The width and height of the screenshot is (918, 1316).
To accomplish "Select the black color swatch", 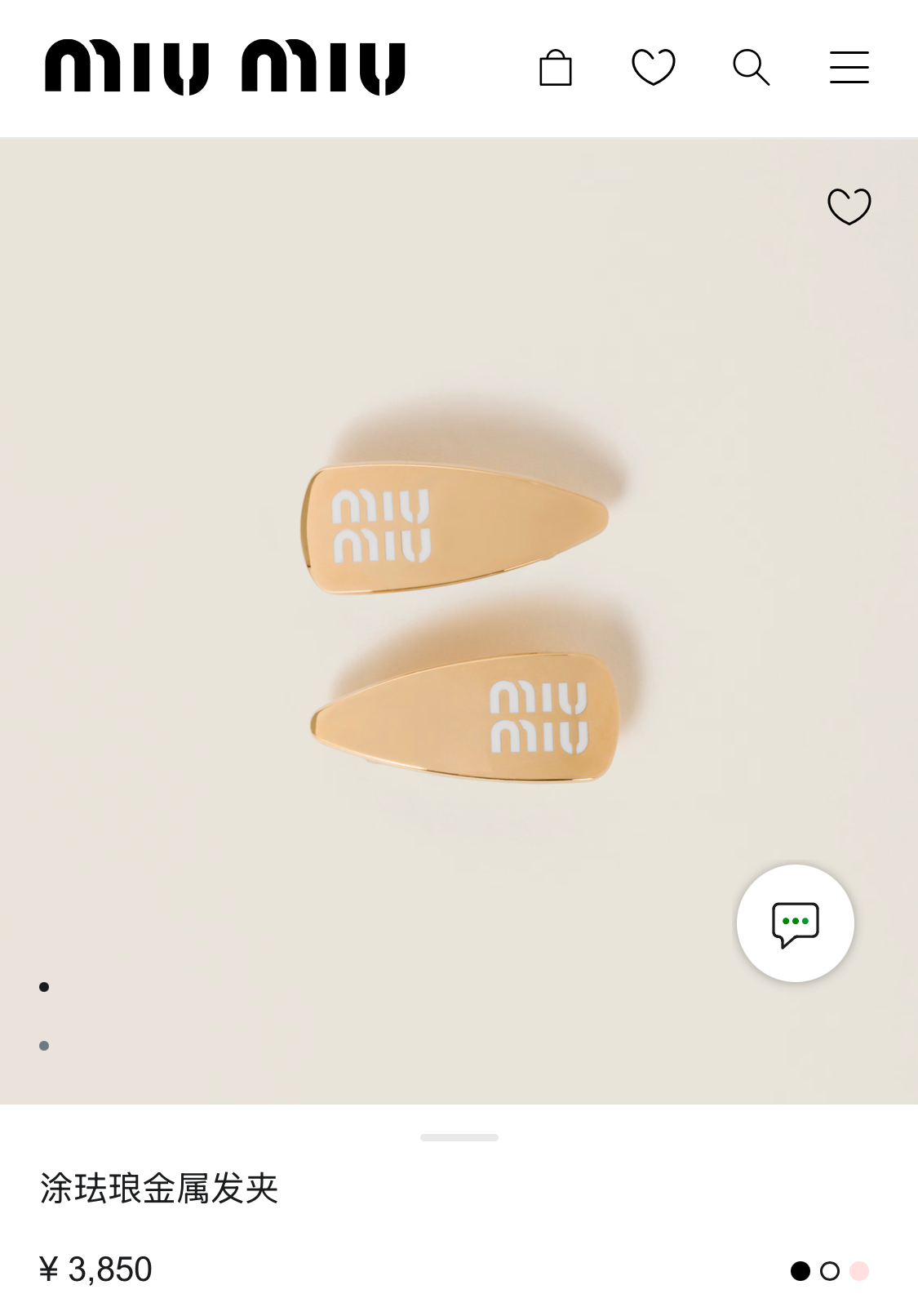I will tap(800, 1271).
